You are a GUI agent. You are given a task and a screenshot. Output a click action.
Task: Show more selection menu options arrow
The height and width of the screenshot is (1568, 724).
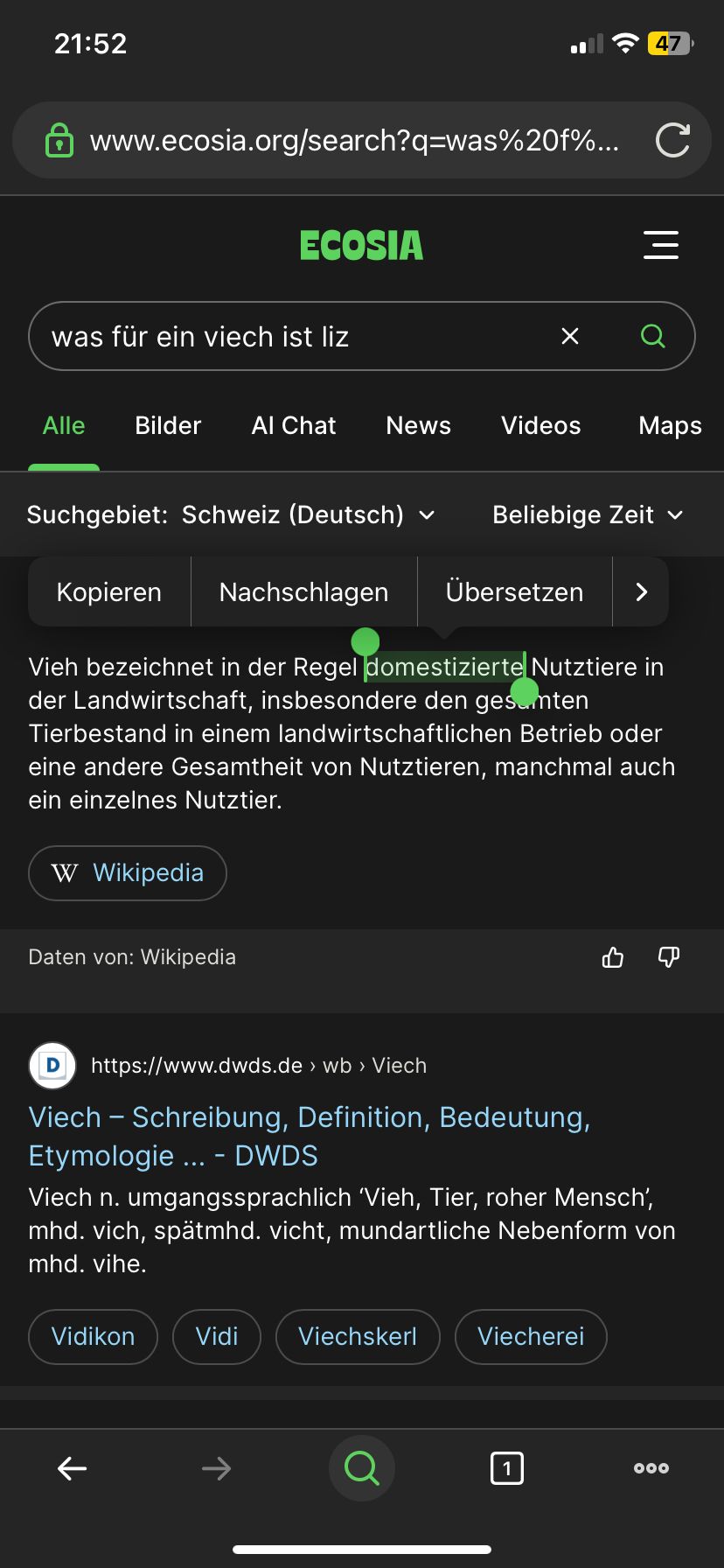coord(641,592)
